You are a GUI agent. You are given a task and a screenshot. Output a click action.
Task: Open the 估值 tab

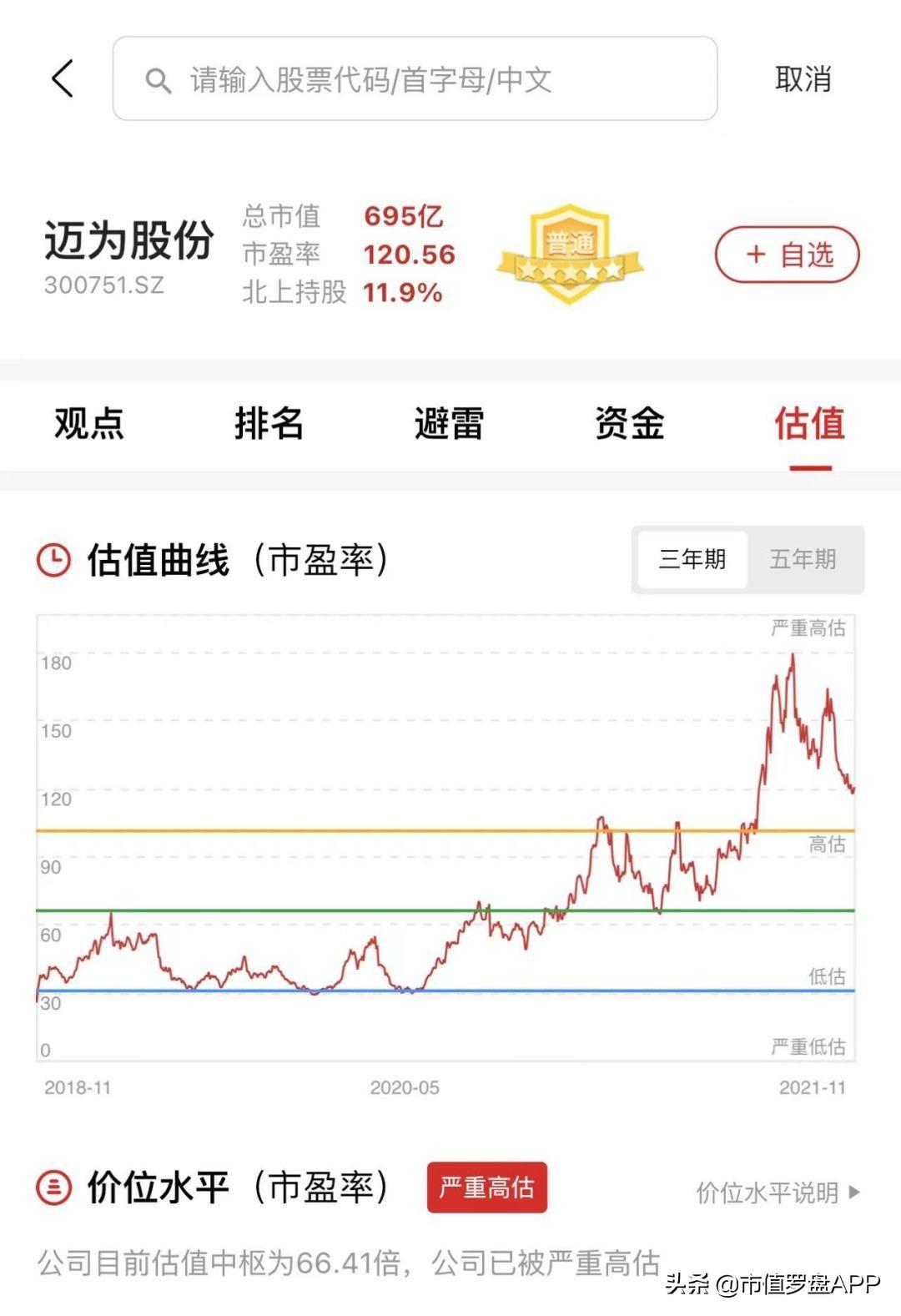click(809, 423)
